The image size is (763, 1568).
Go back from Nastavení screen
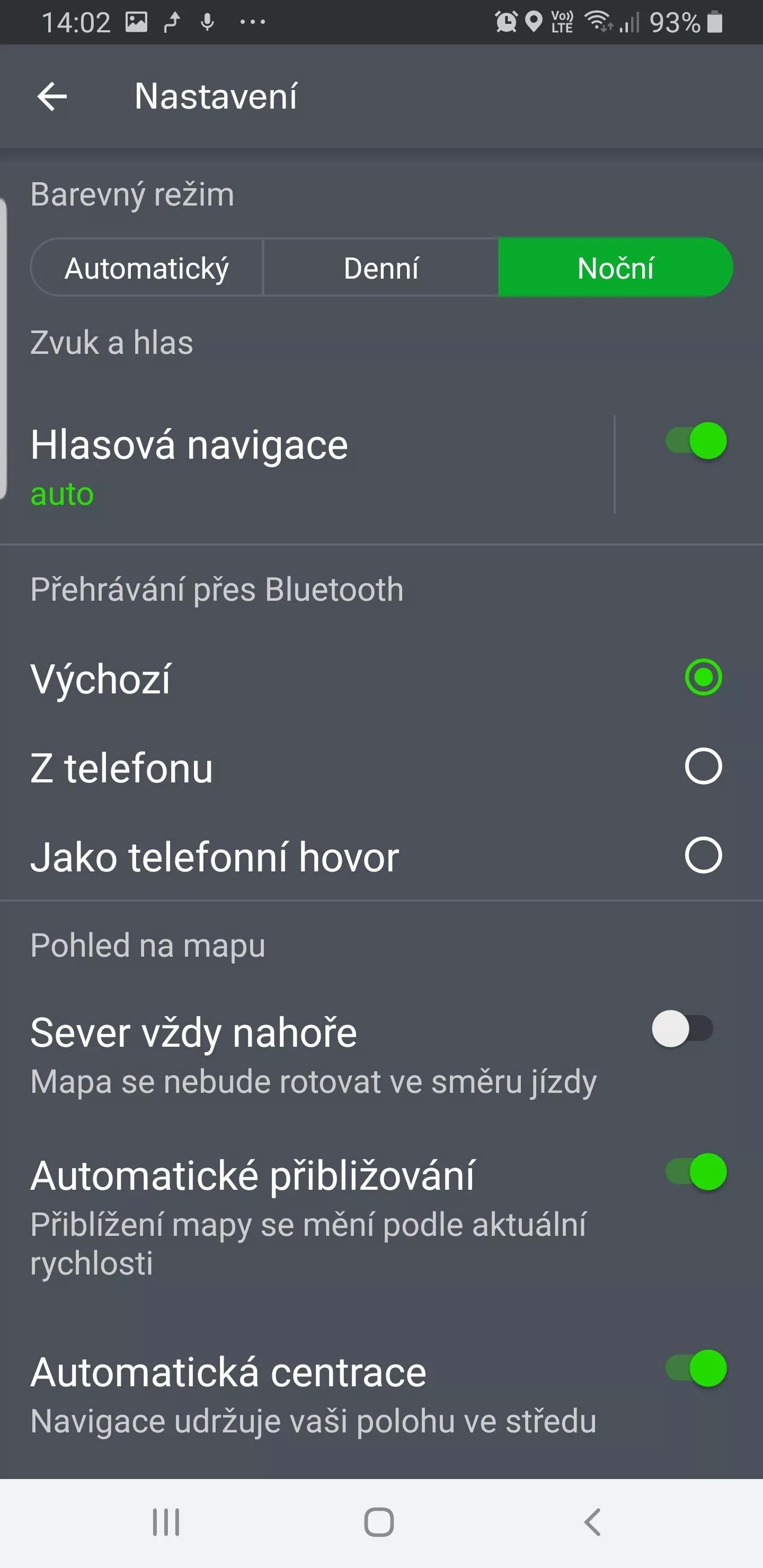click(52, 96)
